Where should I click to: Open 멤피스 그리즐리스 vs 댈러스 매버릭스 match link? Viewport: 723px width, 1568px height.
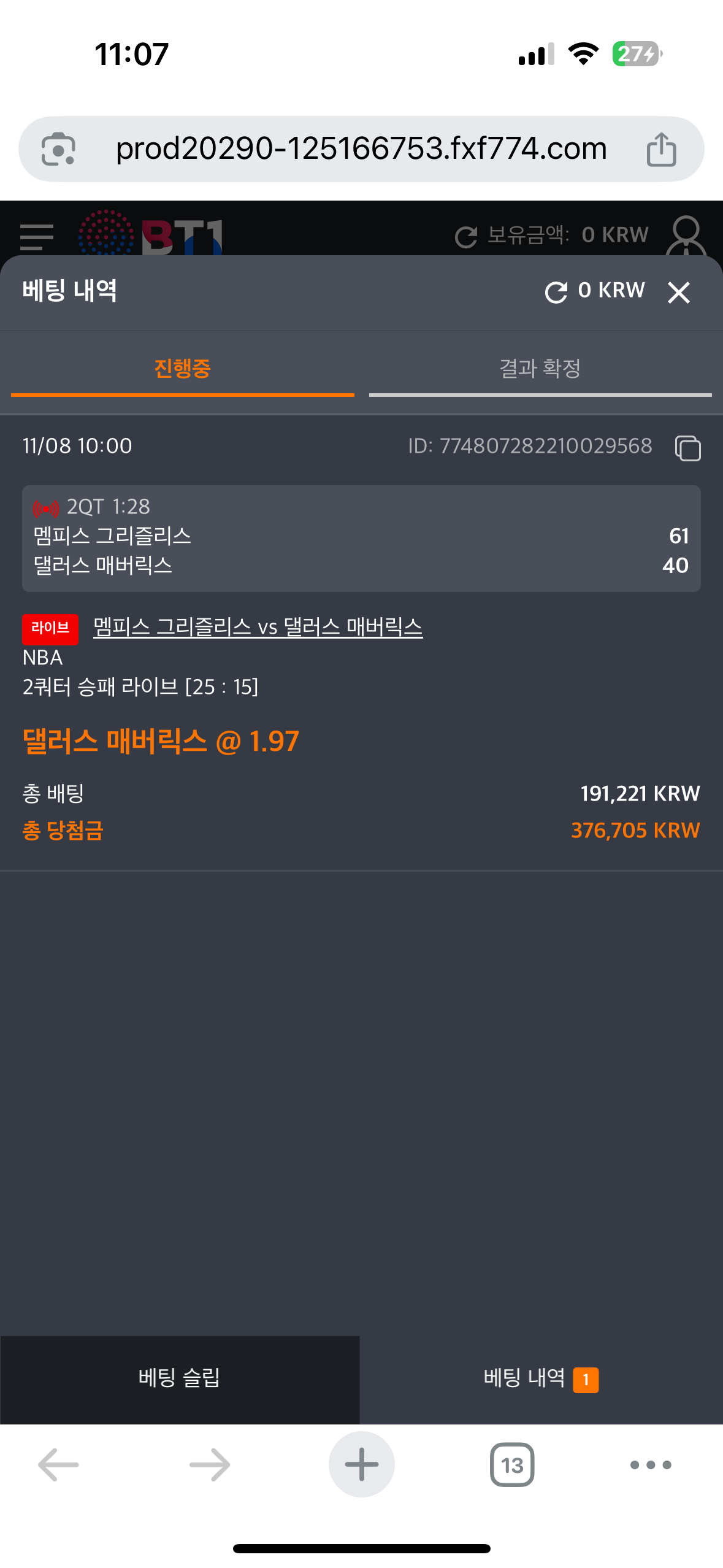258,627
